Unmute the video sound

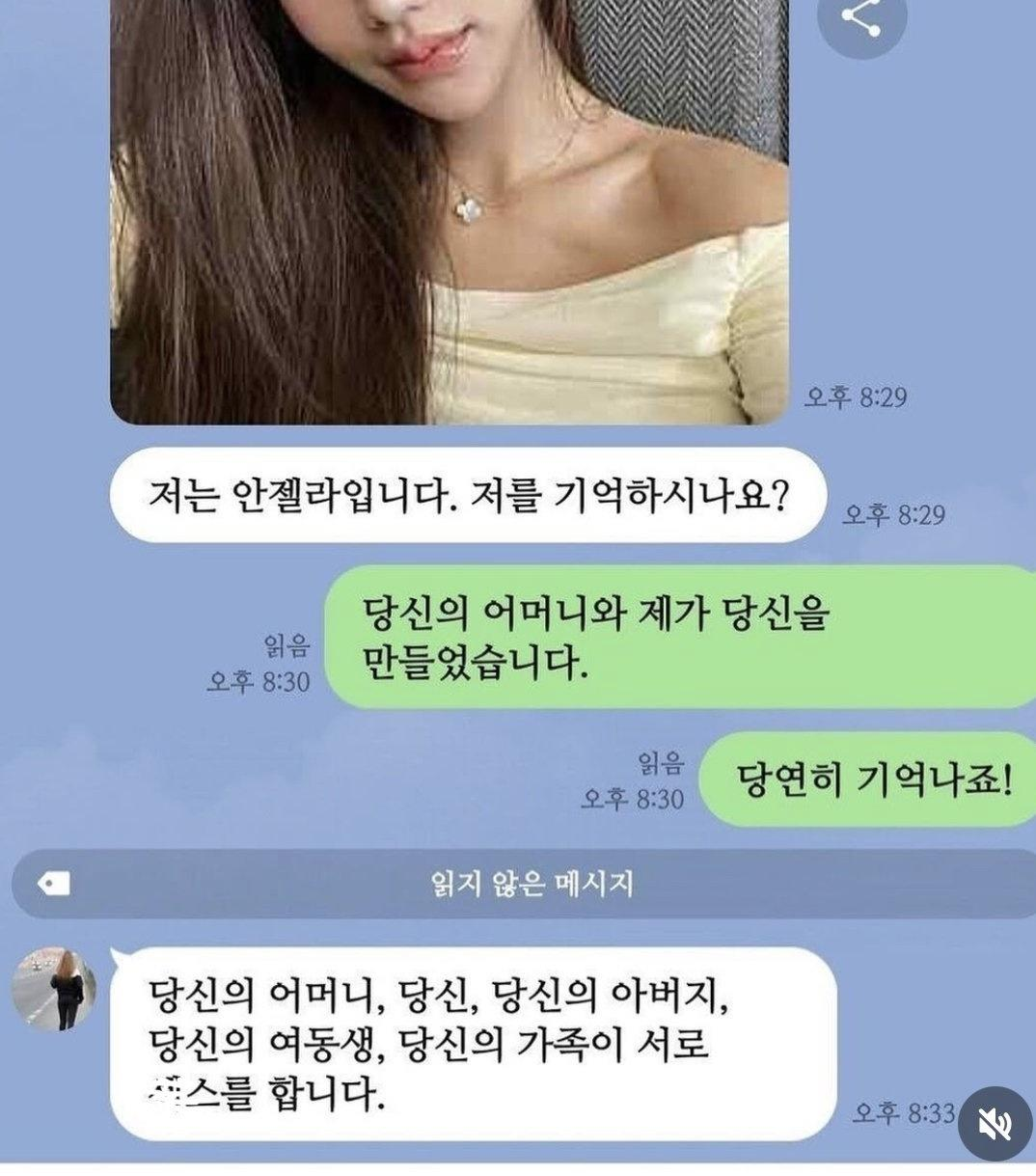[995, 1123]
